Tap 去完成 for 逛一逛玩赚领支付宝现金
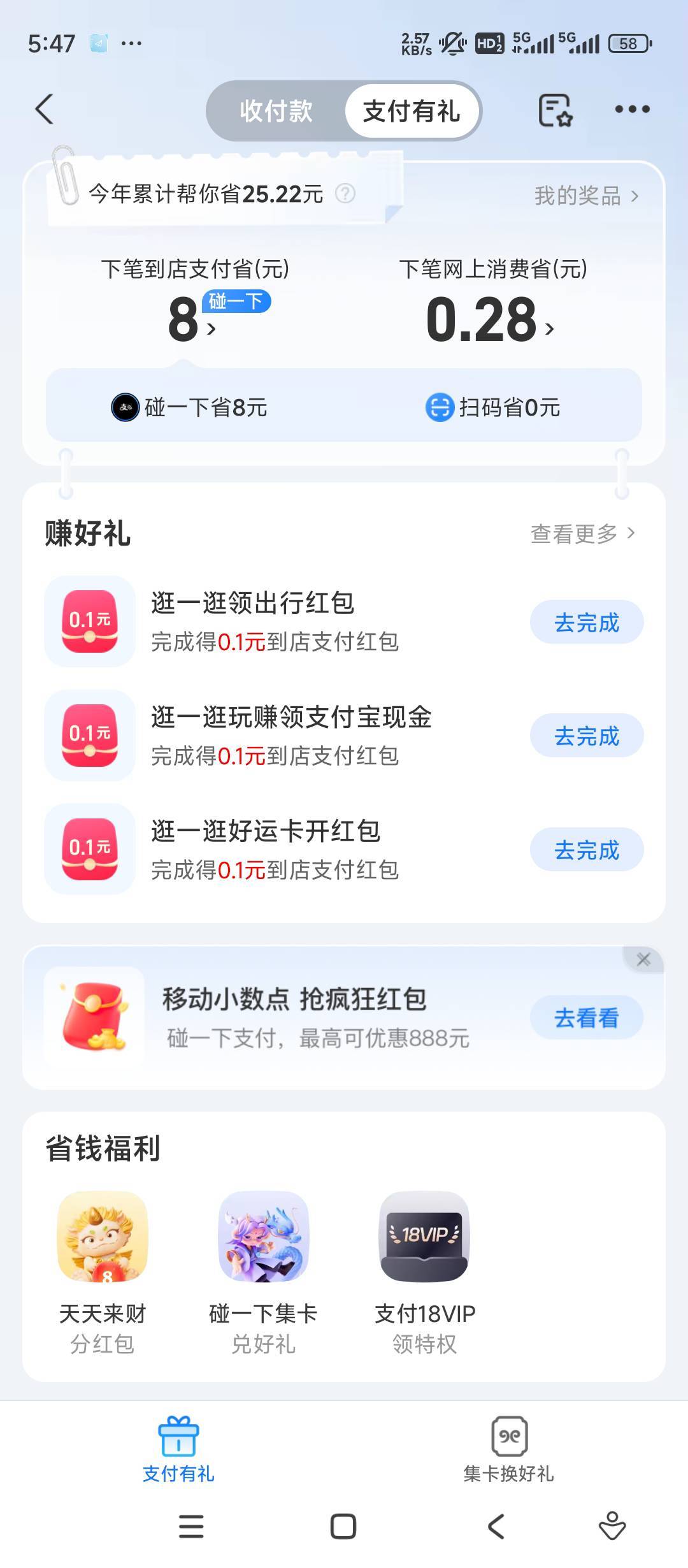The height and width of the screenshot is (1568, 688). click(586, 736)
